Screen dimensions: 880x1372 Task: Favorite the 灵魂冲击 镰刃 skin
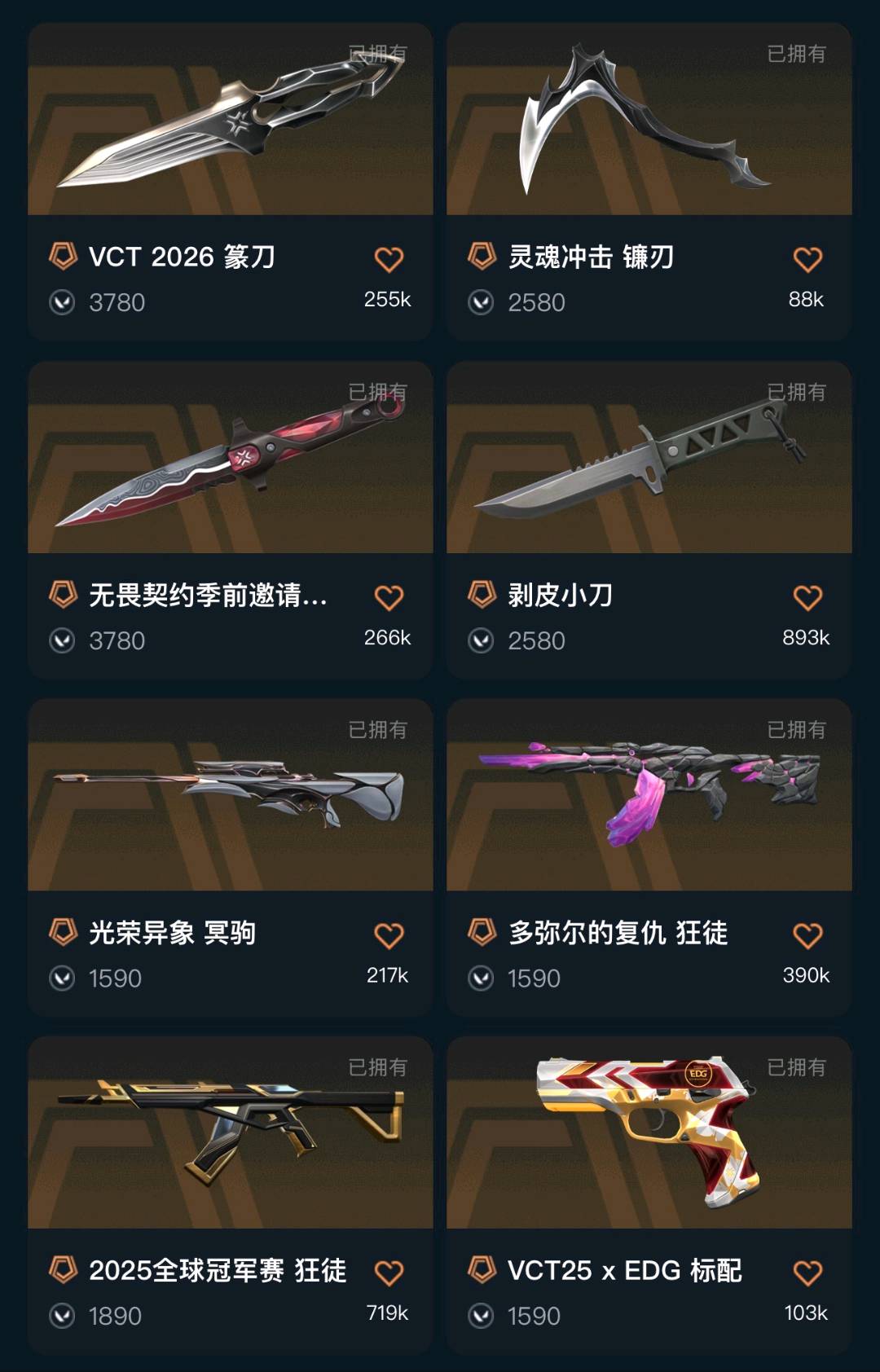pos(807,260)
